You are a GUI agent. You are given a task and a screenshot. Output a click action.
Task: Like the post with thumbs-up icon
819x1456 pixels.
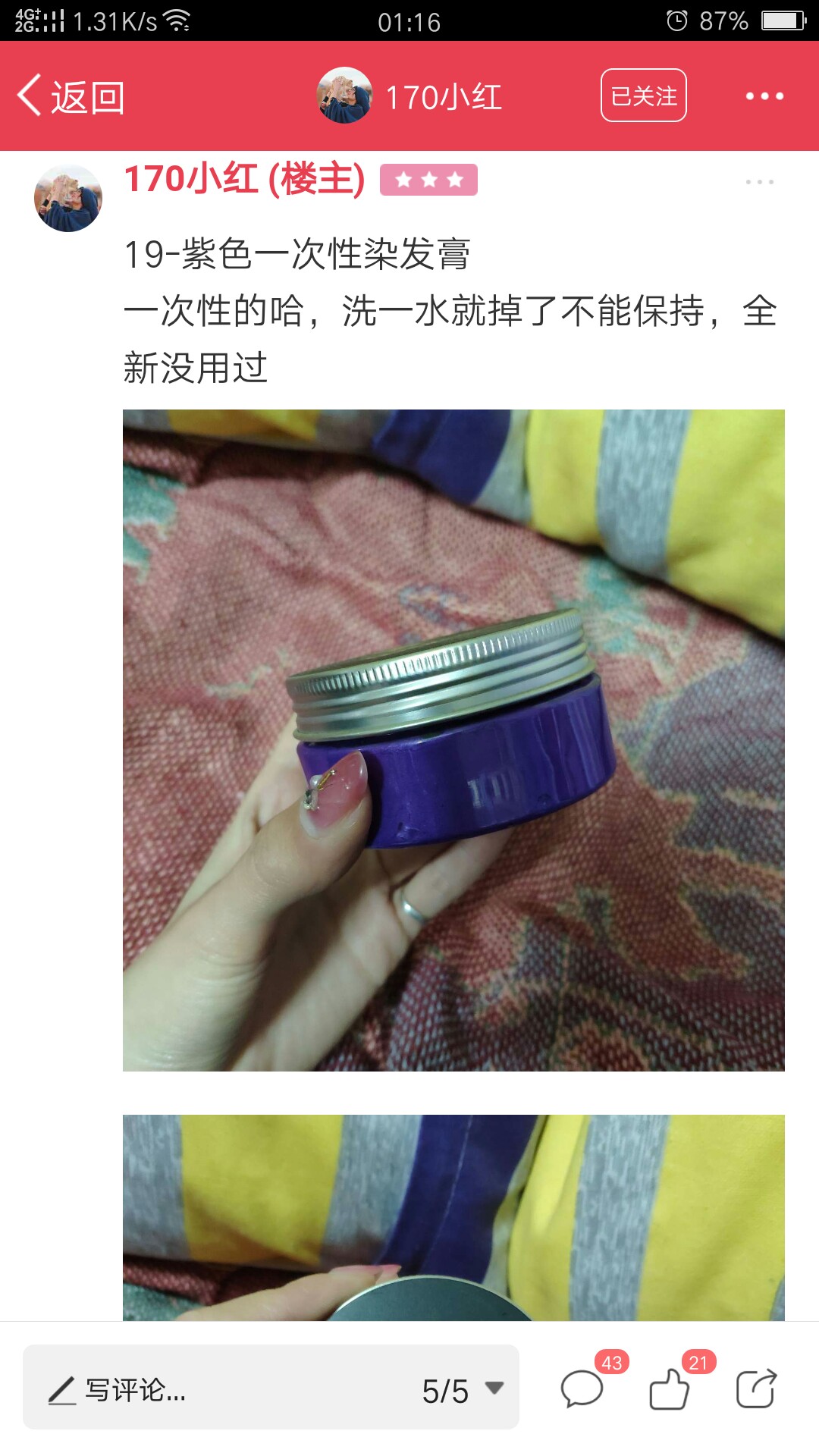[x=670, y=1388]
